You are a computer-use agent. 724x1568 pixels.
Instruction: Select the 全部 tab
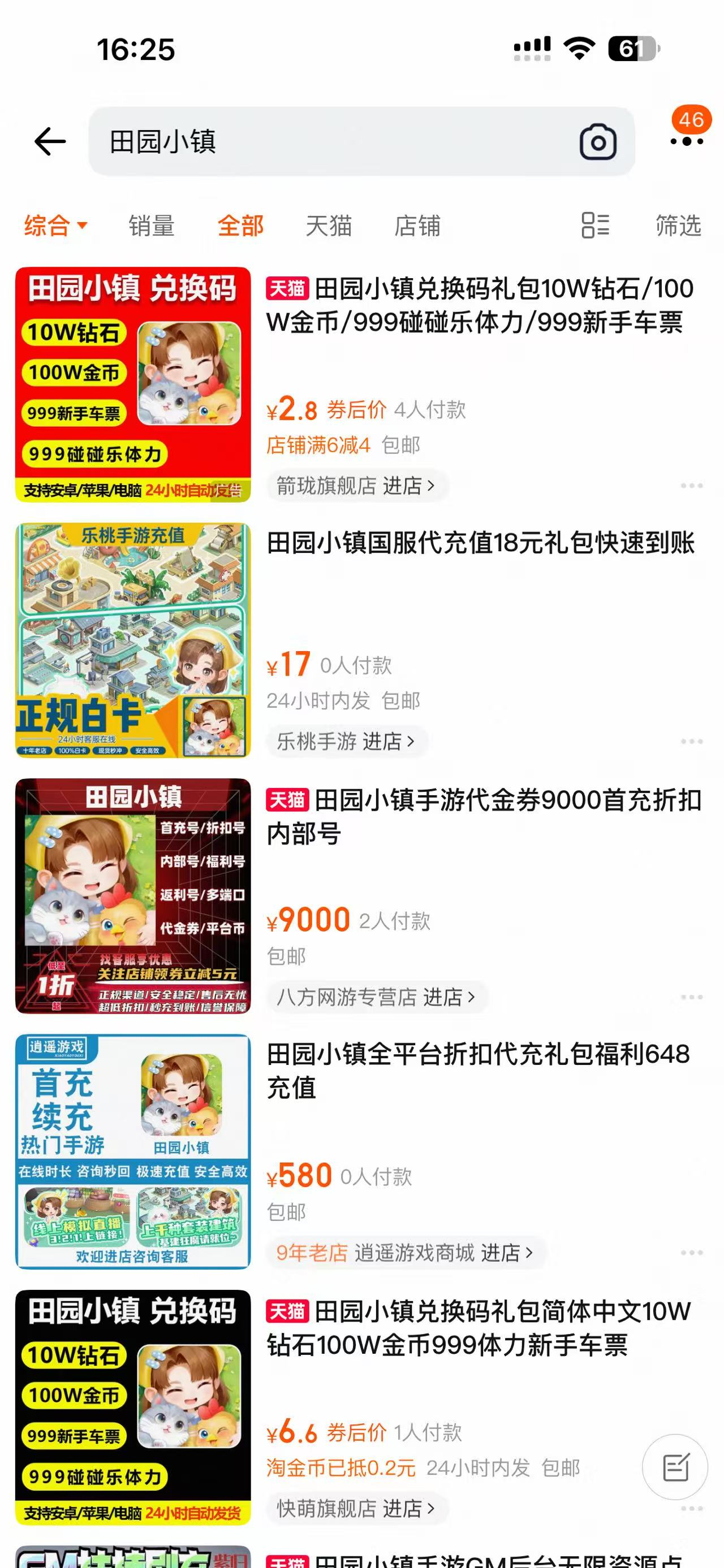[x=240, y=226]
